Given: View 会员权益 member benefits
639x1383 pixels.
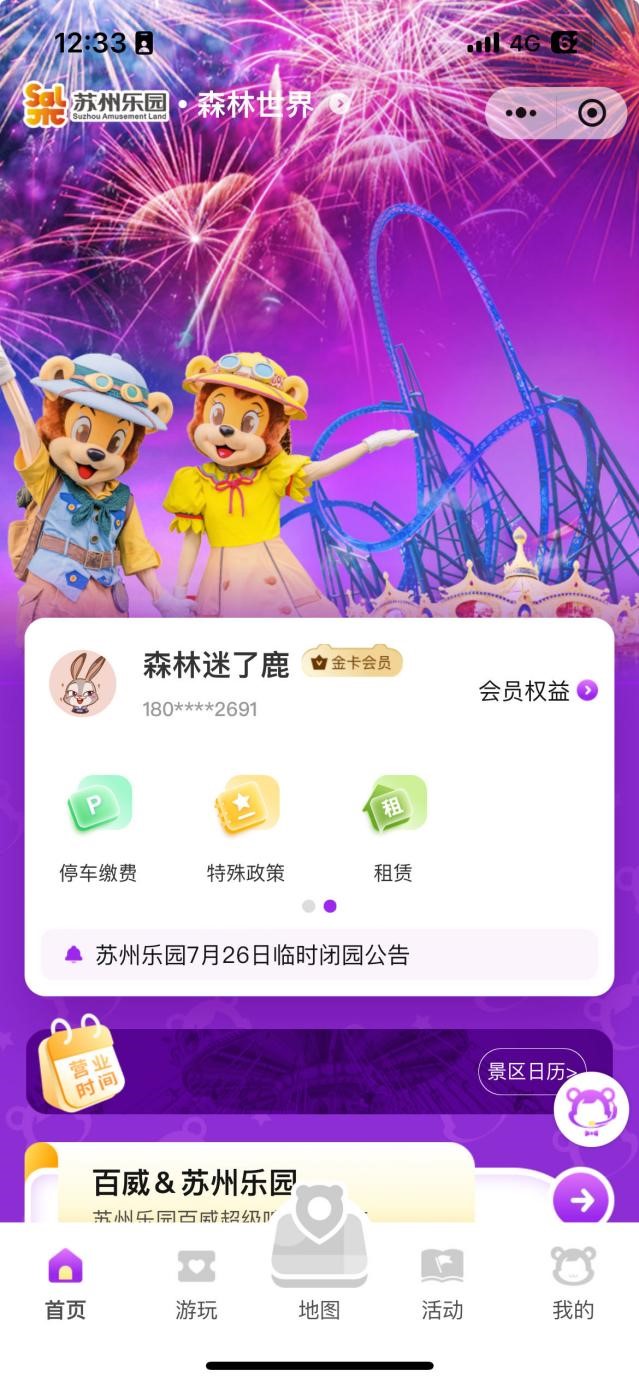Looking at the screenshot, I should (x=537, y=691).
